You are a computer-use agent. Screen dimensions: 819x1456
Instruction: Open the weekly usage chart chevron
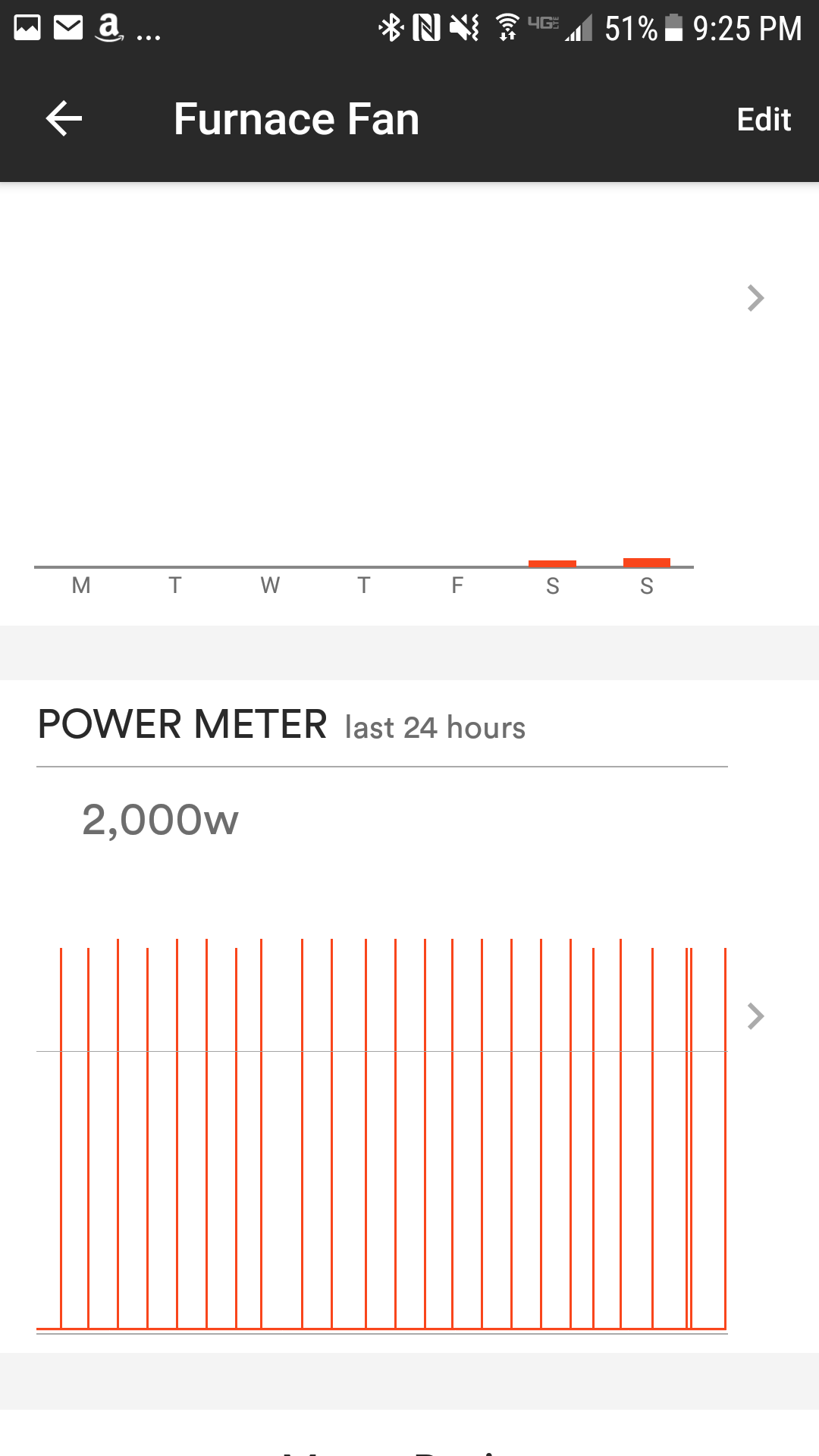tap(755, 298)
